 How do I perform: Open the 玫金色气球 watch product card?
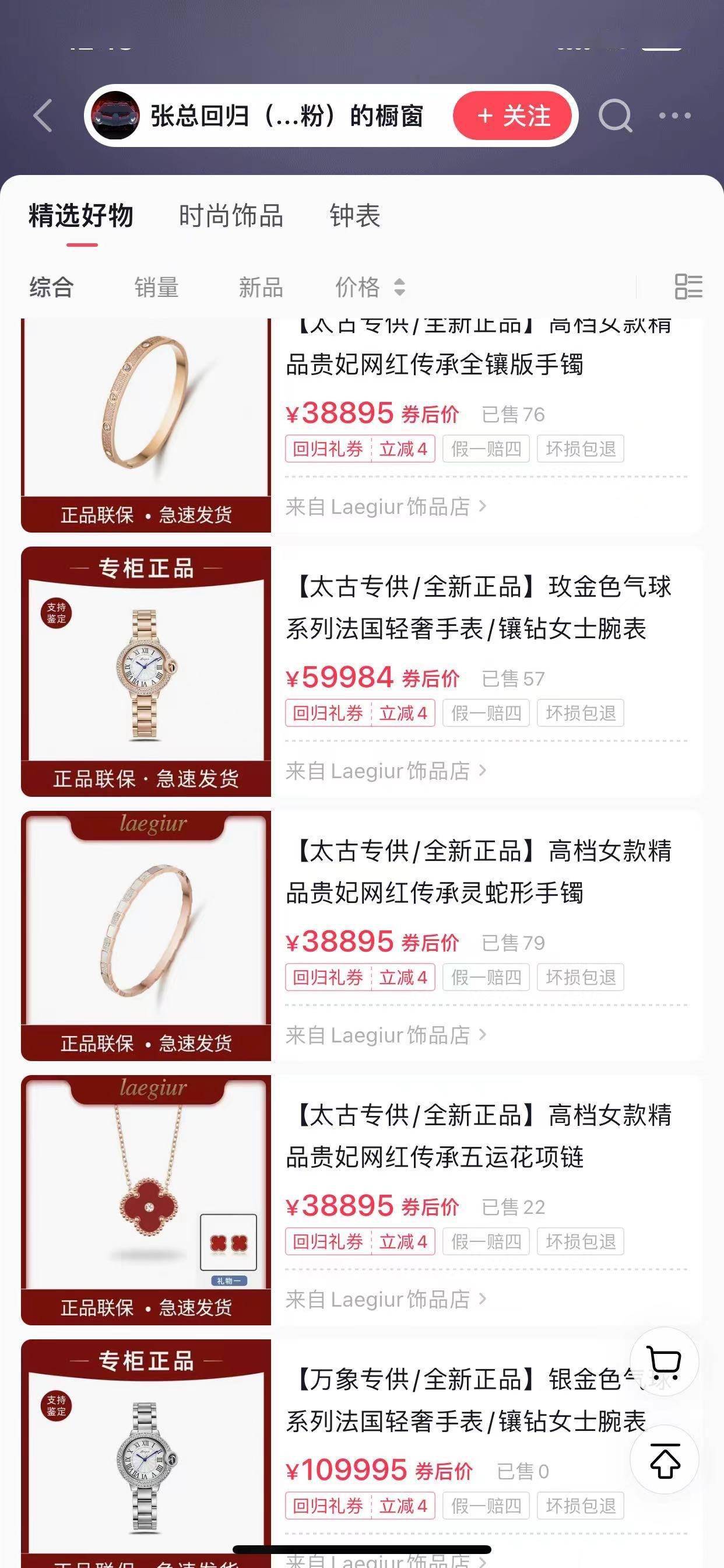[361, 671]
